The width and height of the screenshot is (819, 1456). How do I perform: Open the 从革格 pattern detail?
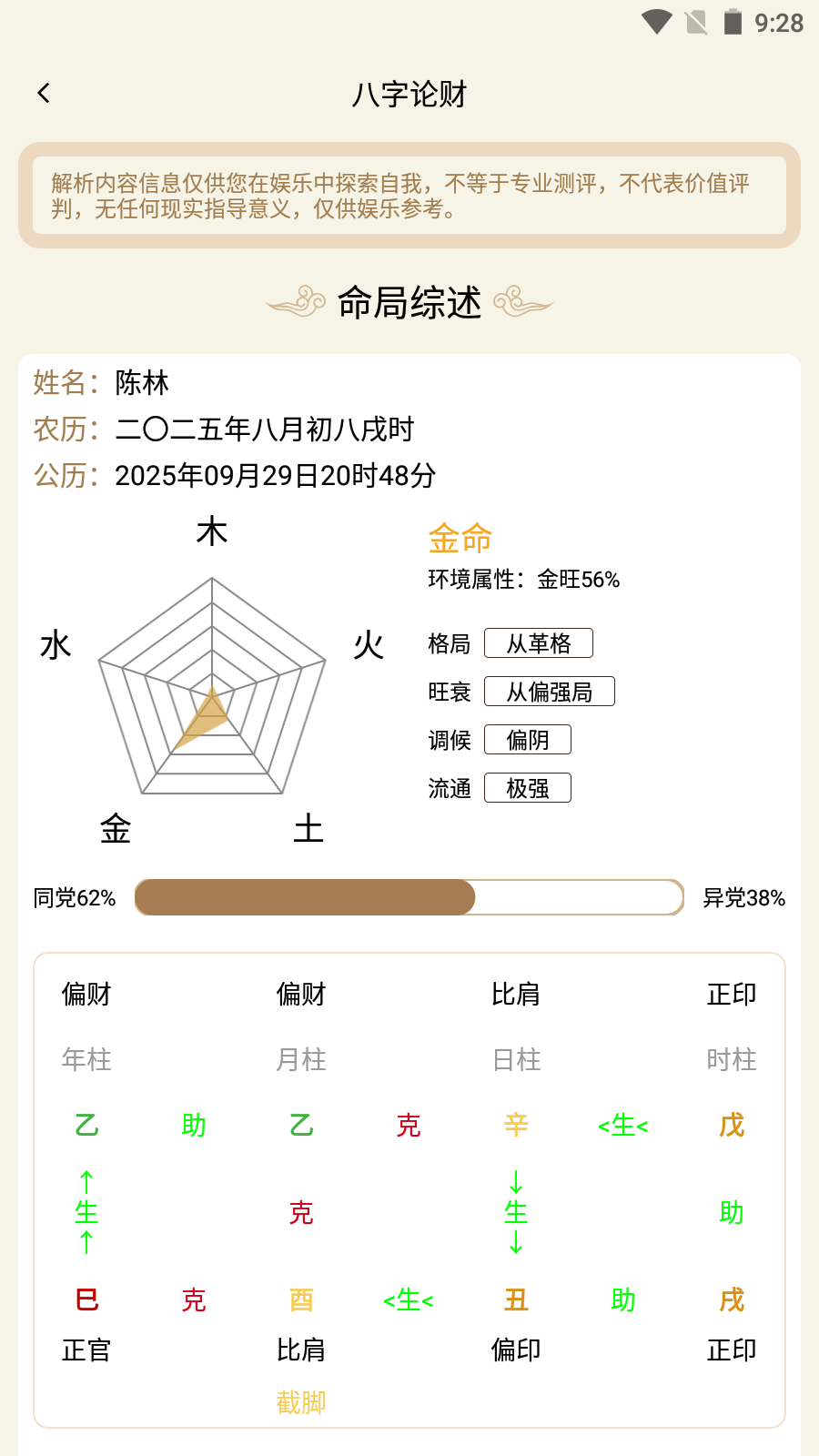coord(539,643)
